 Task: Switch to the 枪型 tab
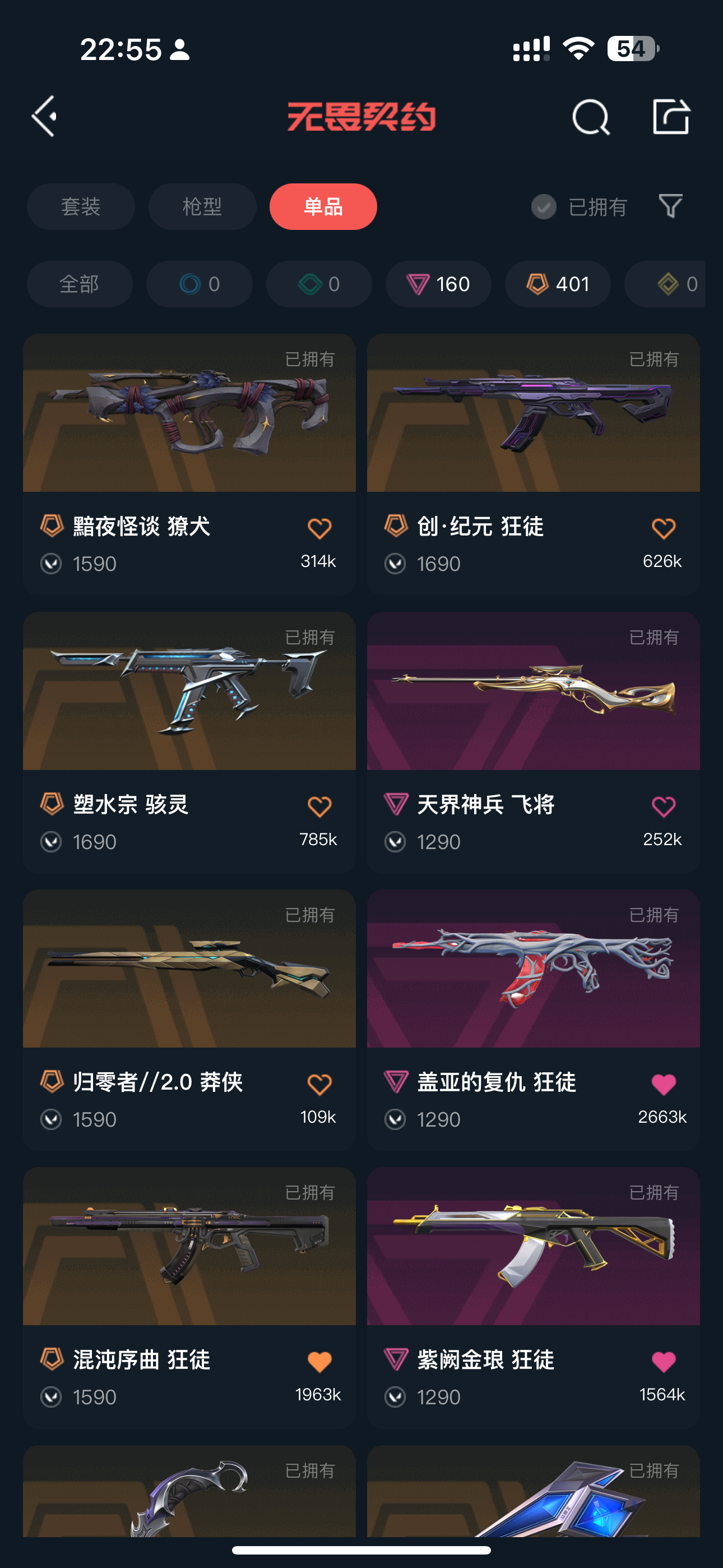pyautogui.click(x=202, y=206)
